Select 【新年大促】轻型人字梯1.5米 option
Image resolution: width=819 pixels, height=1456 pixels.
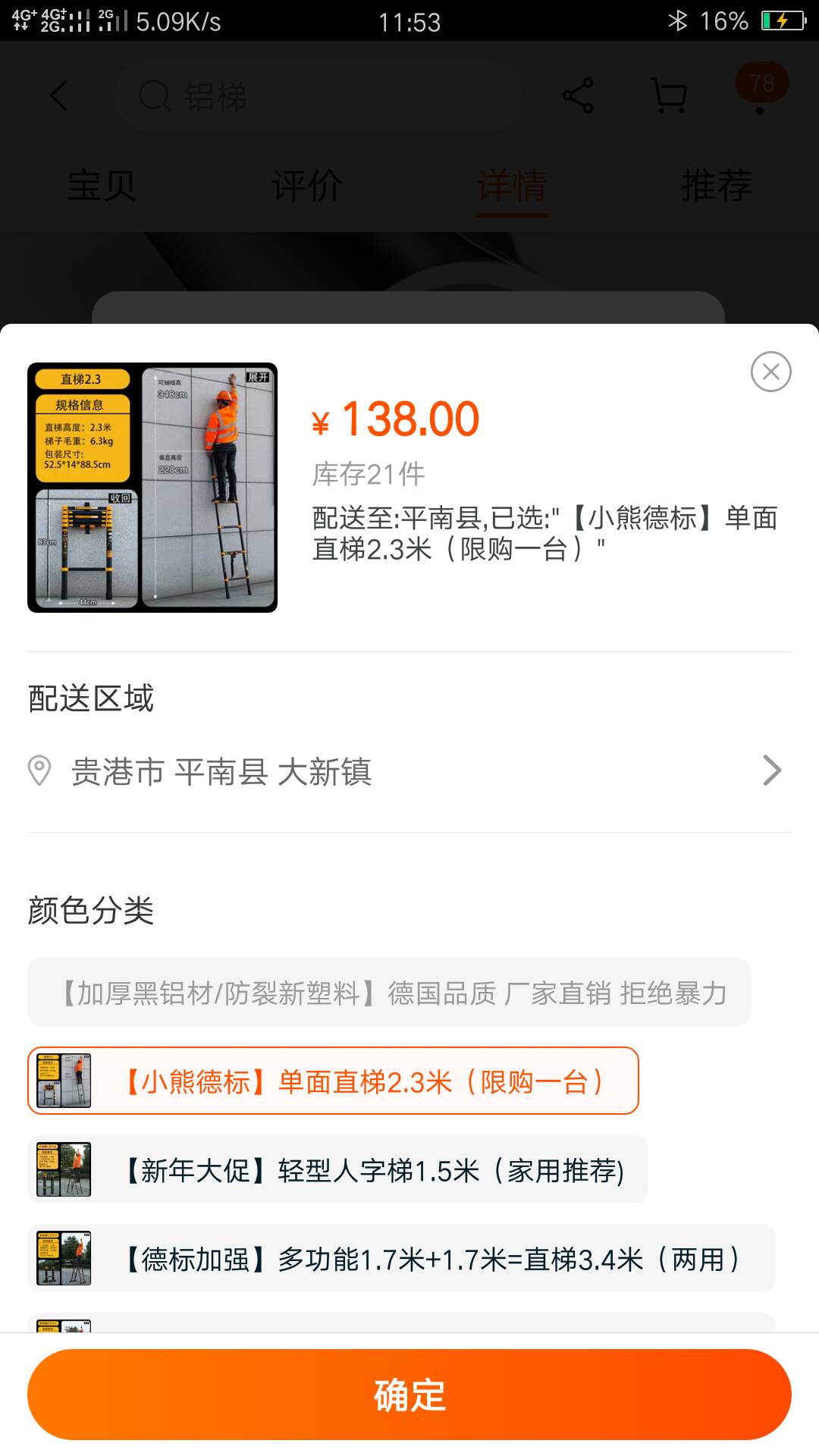click(337, 1169)
